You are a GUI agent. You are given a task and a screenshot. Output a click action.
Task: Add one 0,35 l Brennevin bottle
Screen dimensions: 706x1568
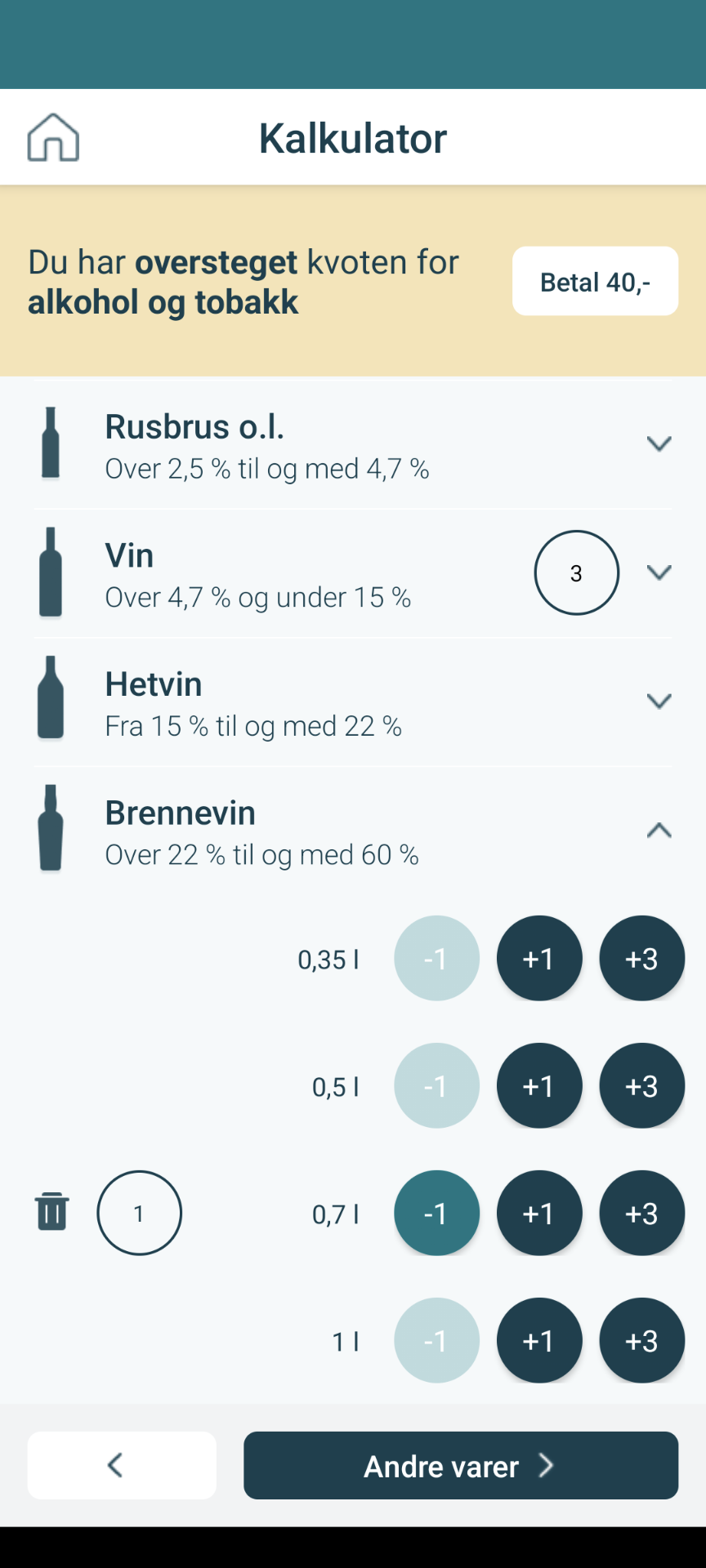pyautogui.click(x=539, y=958)
